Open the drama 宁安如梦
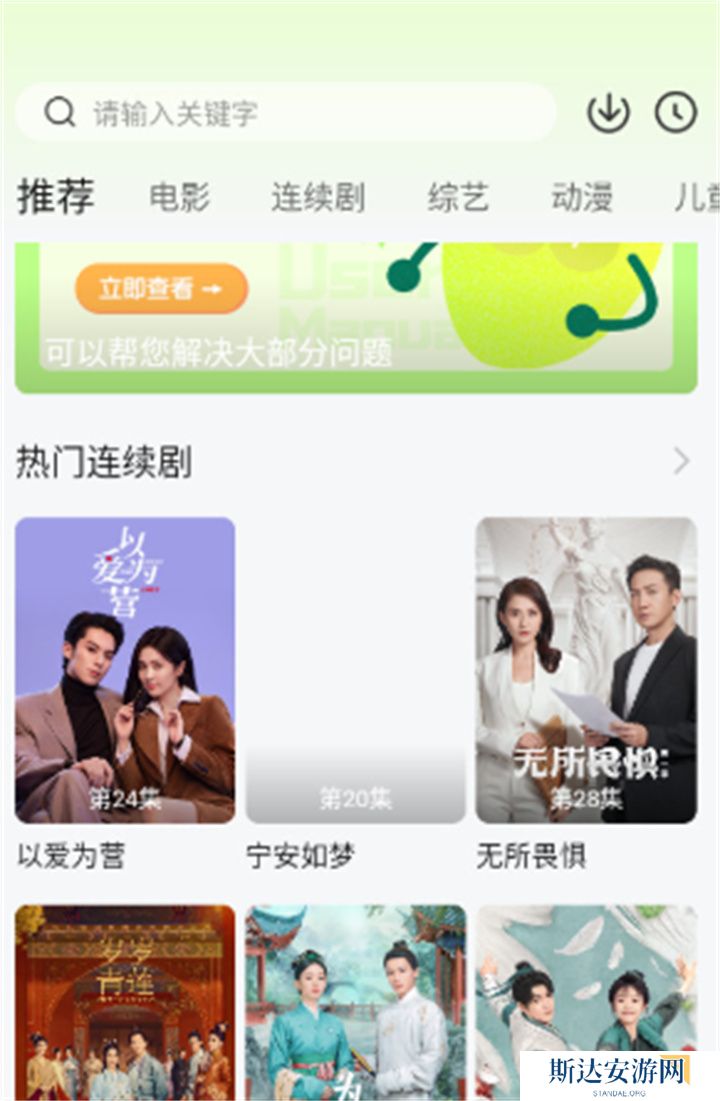This screenshot has height=1101, width=720. coord(355,670)
